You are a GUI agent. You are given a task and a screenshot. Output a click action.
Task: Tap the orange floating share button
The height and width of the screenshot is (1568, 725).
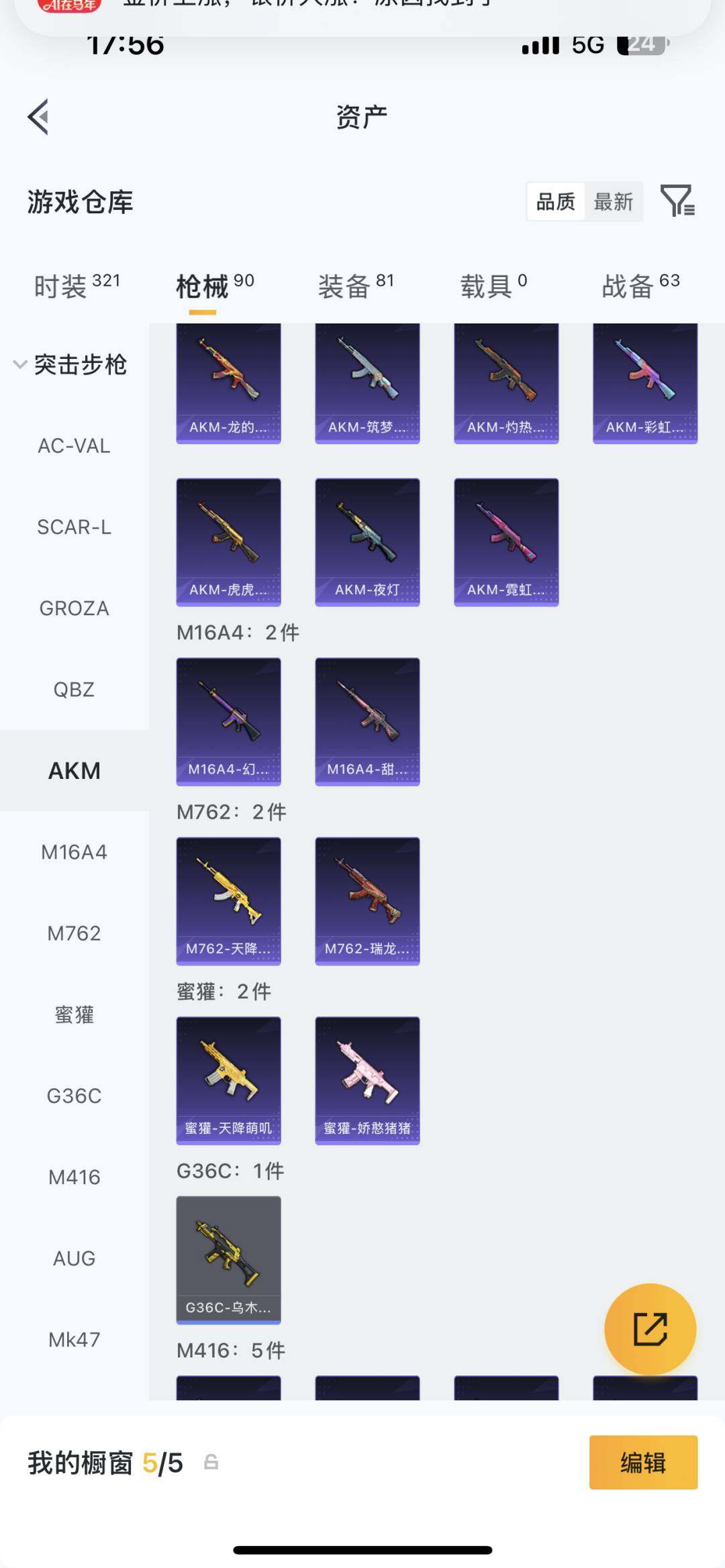(x=650, y=1329)
